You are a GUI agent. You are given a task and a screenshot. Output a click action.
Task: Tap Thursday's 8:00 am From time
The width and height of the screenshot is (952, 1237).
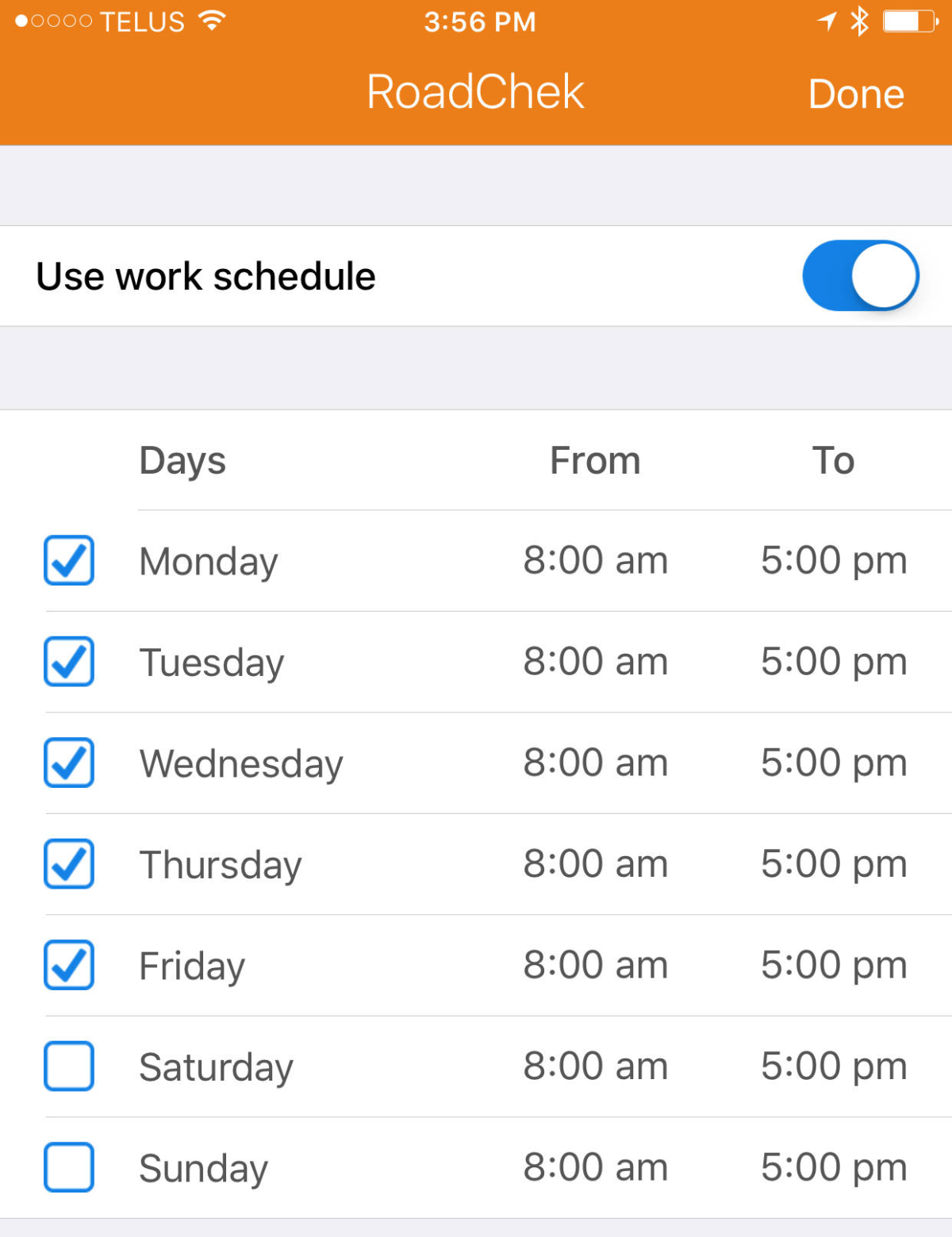(x=597, y=864)
